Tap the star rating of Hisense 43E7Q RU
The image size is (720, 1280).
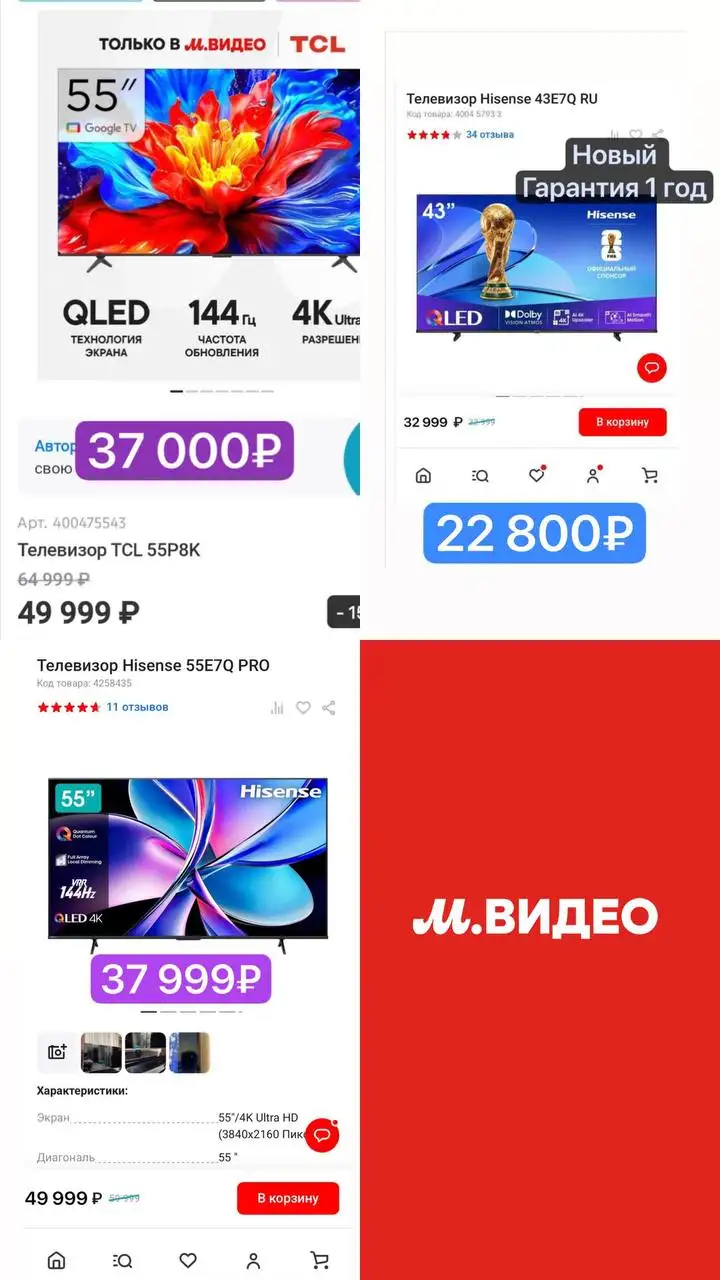(x=432, y=133)
